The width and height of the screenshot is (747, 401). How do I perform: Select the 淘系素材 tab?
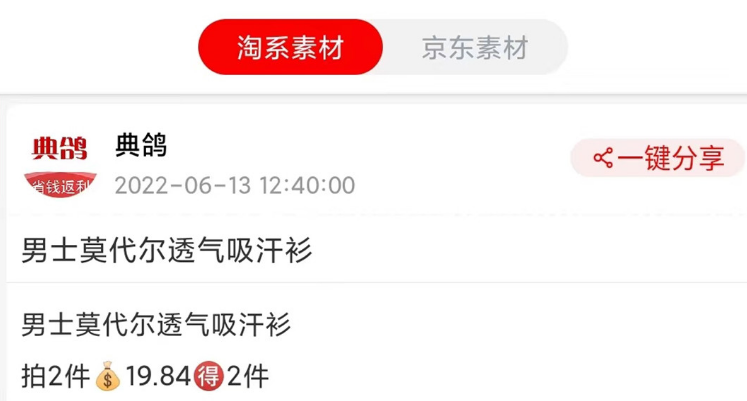[x=291, y=47]
